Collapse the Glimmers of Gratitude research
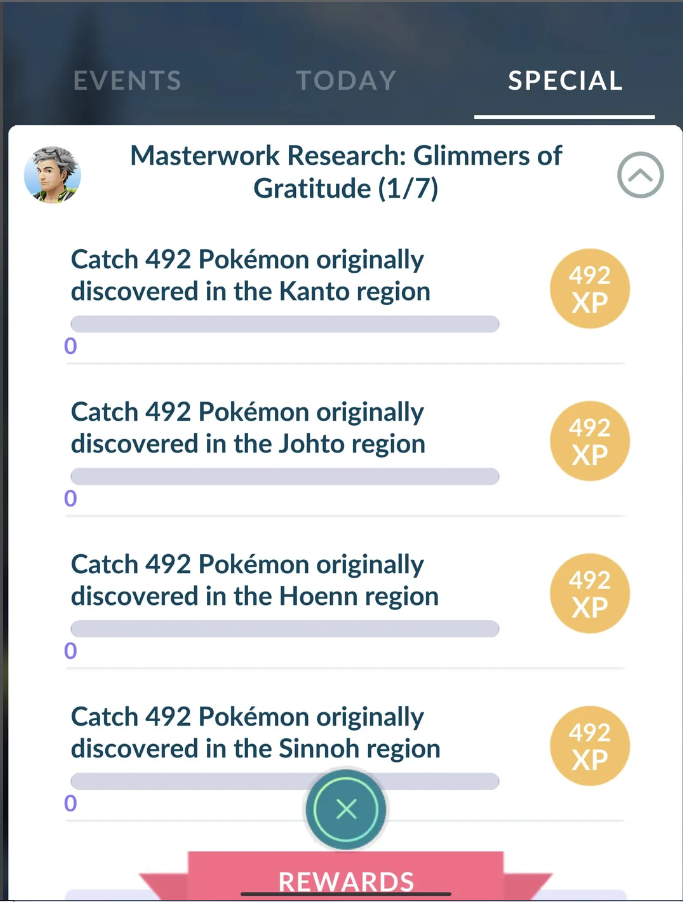The image size is (683, 902). [x=640, y=177]
